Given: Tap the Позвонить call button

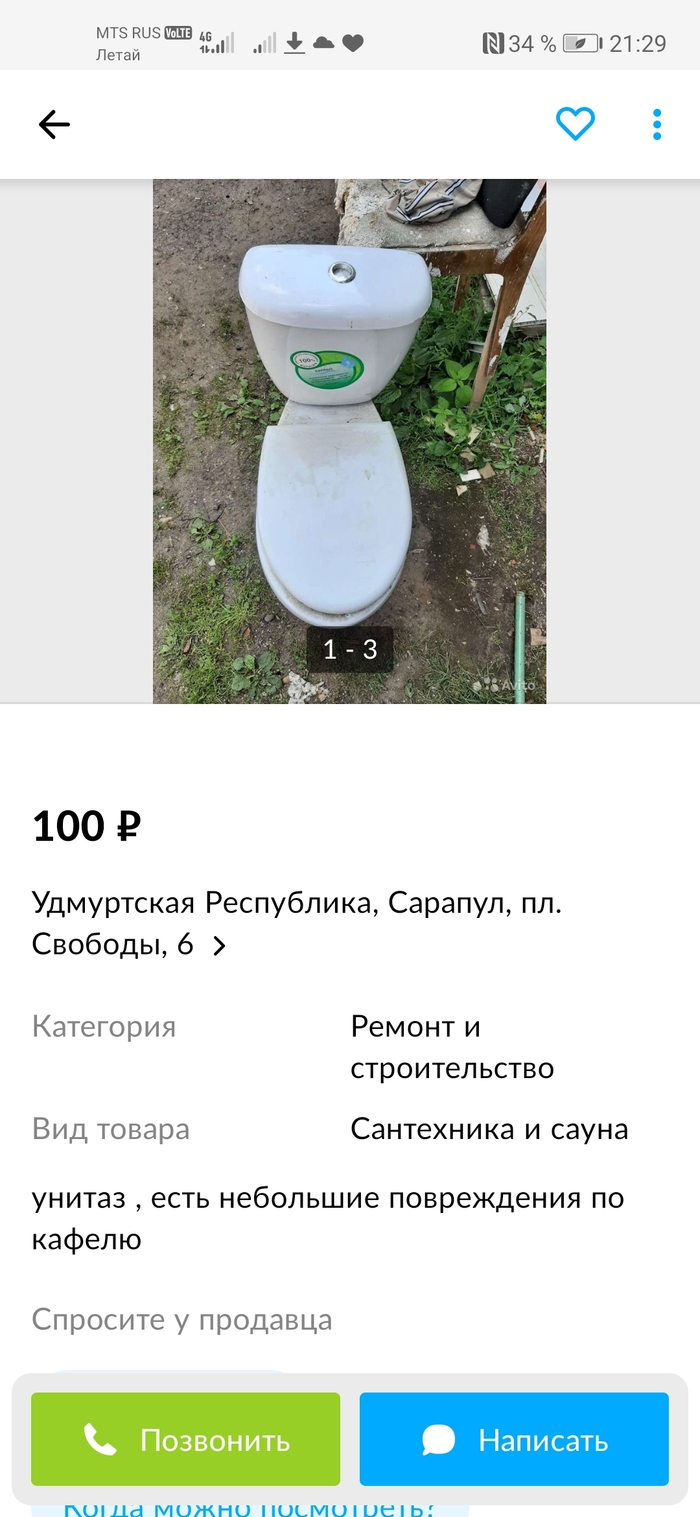Looking at the screenshot, I should [x=186, y=1439].
